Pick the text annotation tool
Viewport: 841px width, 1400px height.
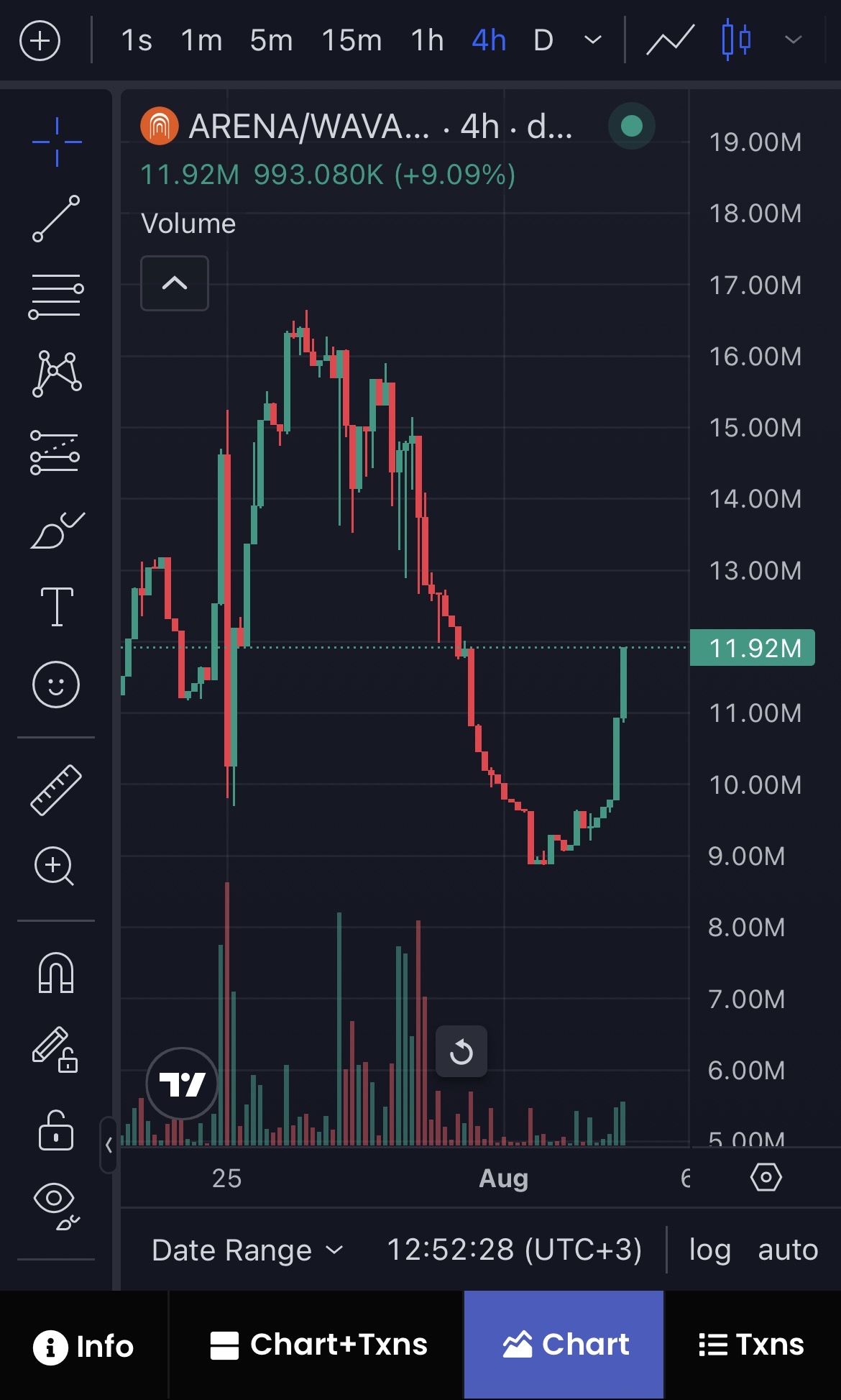[x=56, y=606]
